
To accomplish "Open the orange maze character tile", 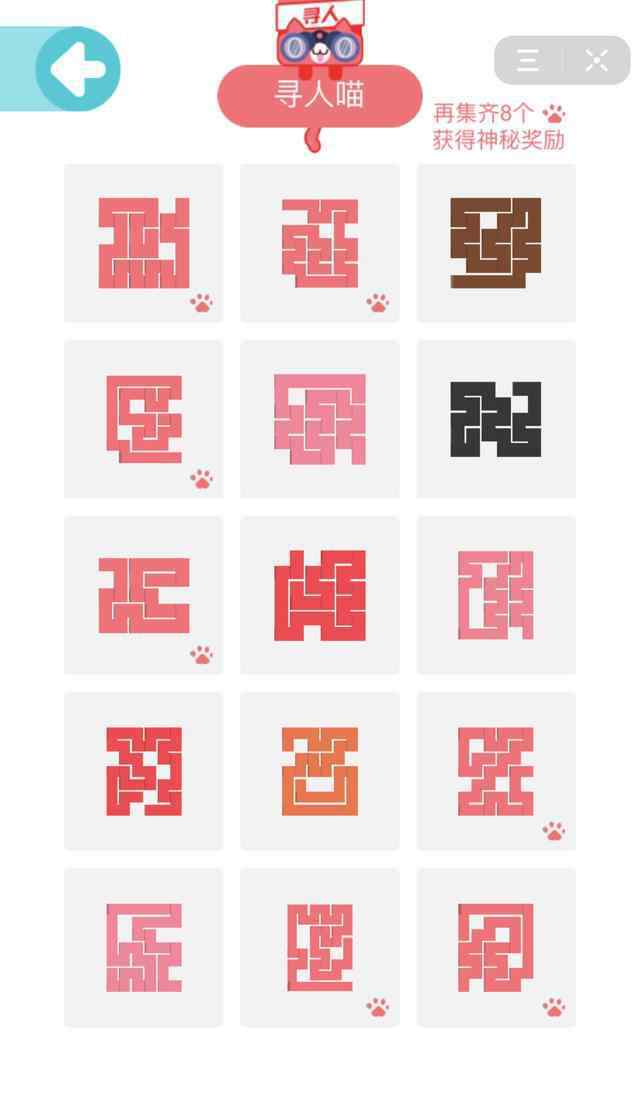I will 320,772.
